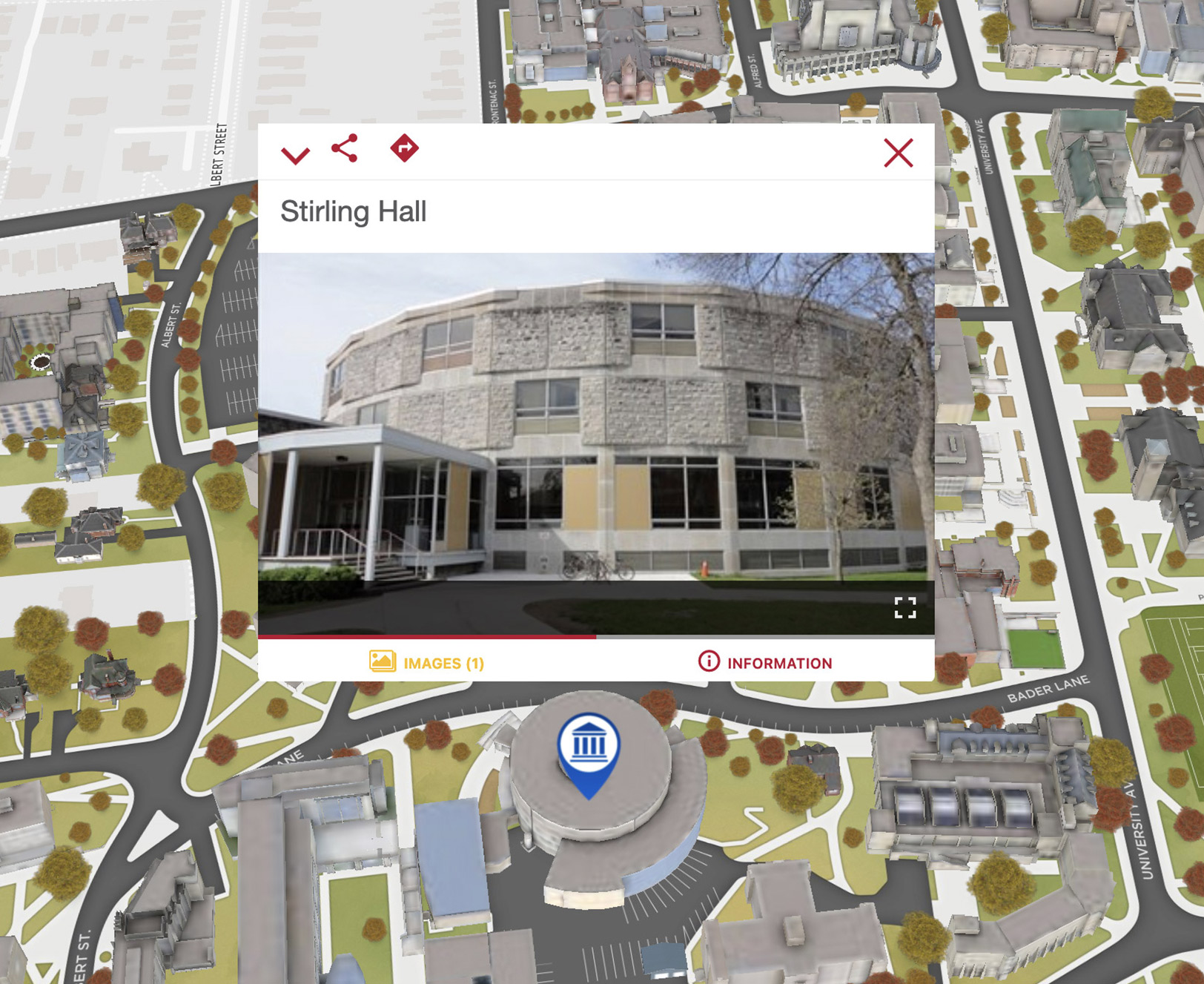Switch to the Images (1) tab
Viewport: 1204px width, 984px height.
[x=427, y=662]
